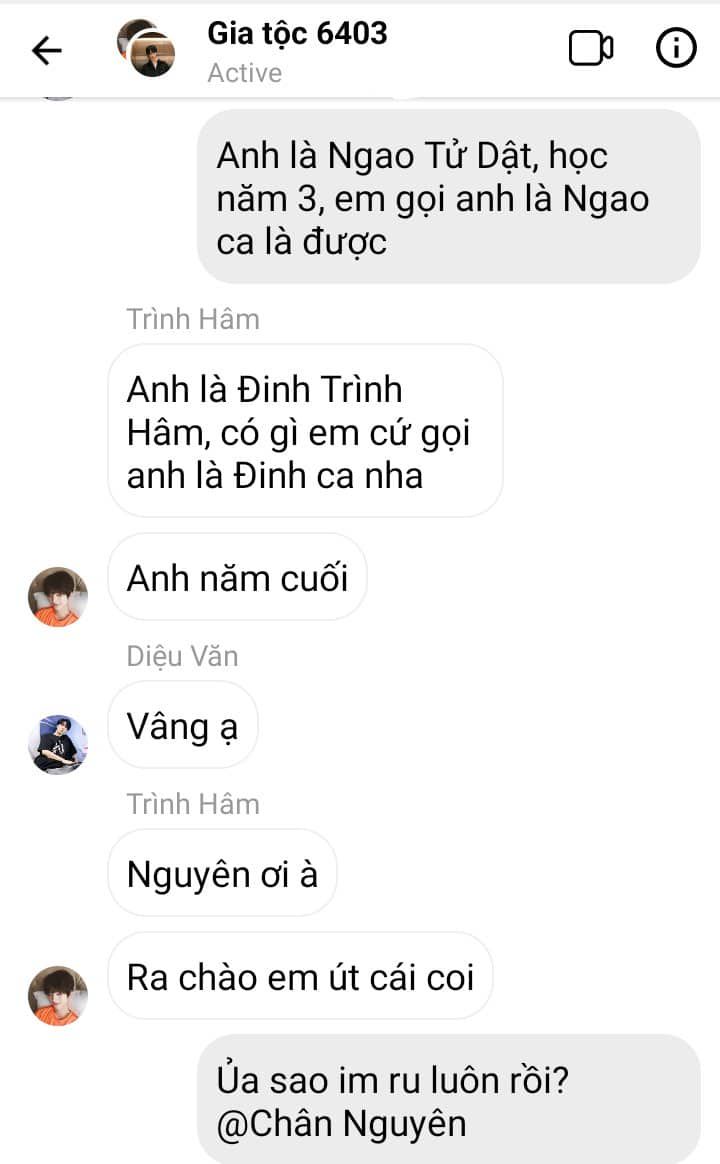Open chat info details

pyautogui.click(x=675, y=48)
